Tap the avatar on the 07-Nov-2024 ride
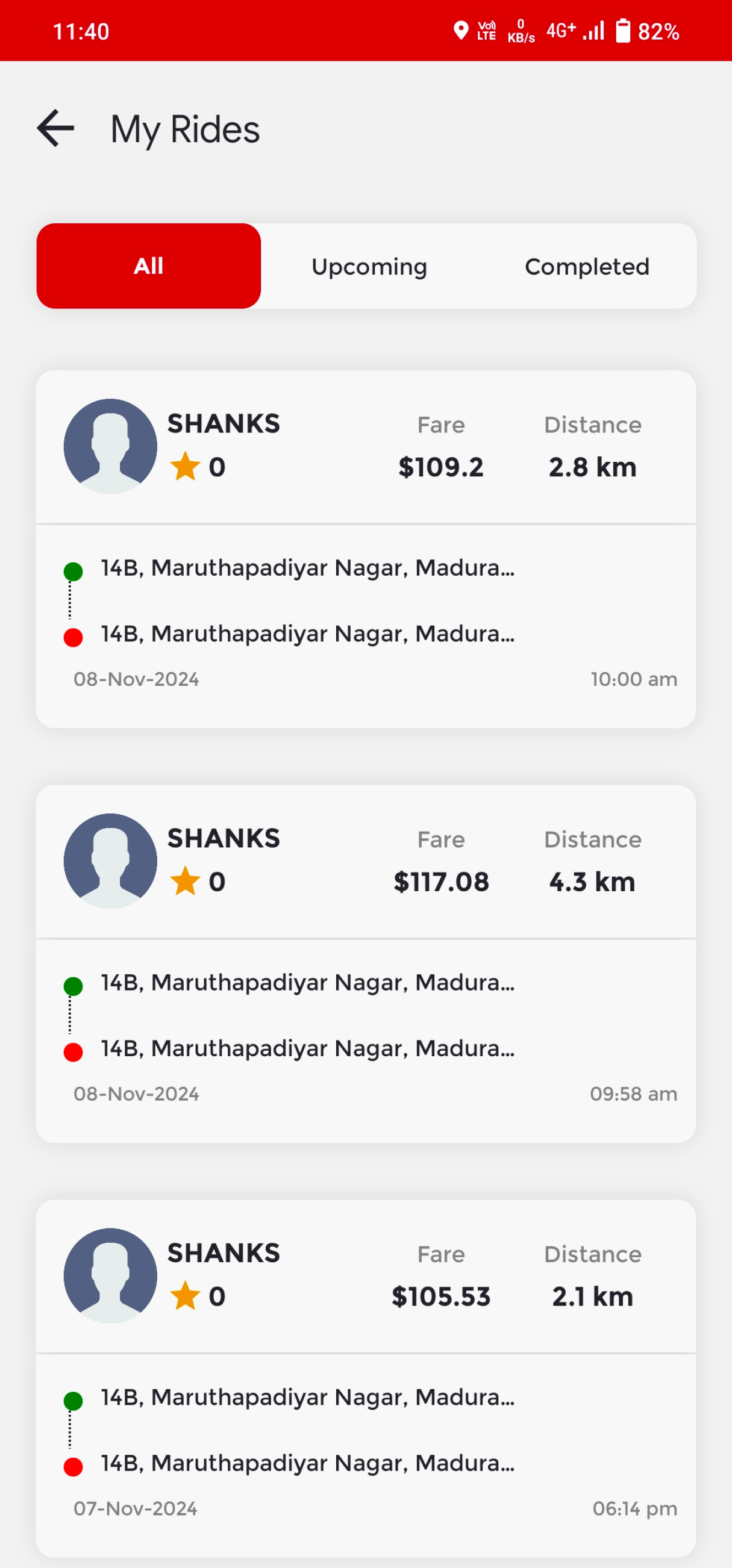732x1568 pixels. point(110,1275)
